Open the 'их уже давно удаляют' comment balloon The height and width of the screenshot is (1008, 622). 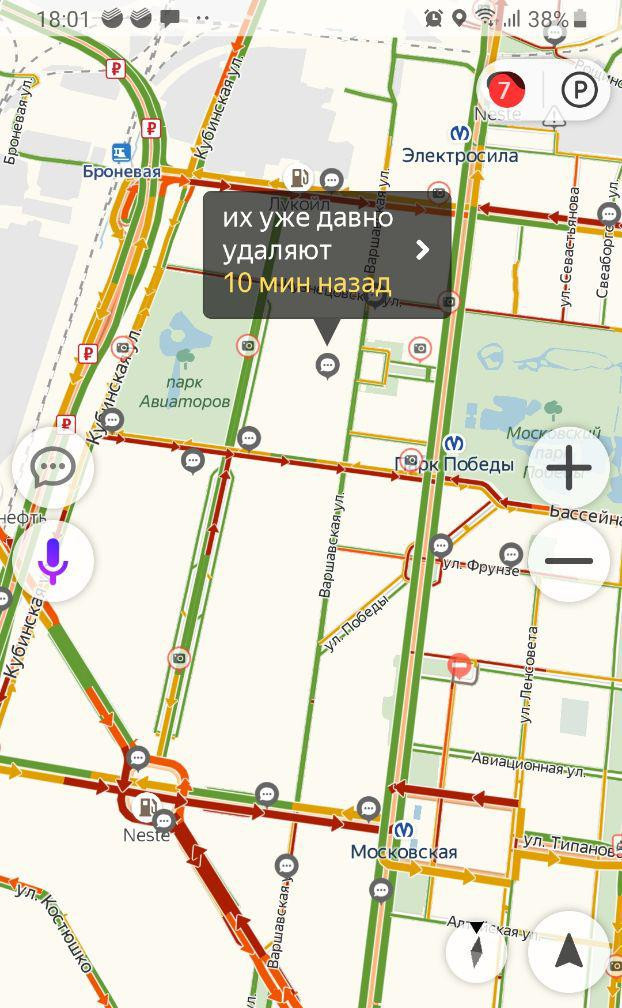(x=326, y=254)
